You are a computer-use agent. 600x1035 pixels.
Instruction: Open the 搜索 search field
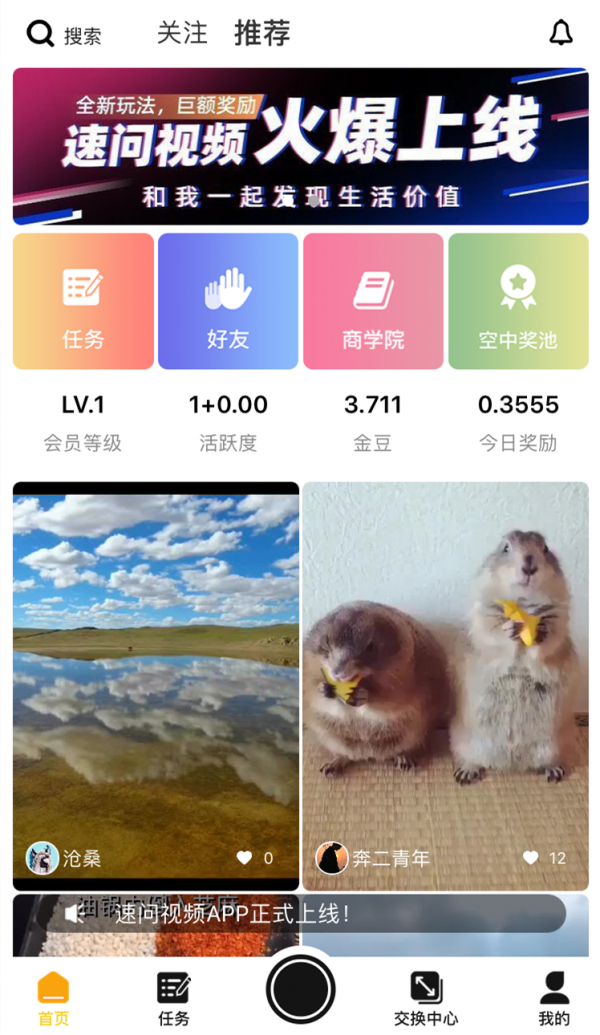(66, 35)
